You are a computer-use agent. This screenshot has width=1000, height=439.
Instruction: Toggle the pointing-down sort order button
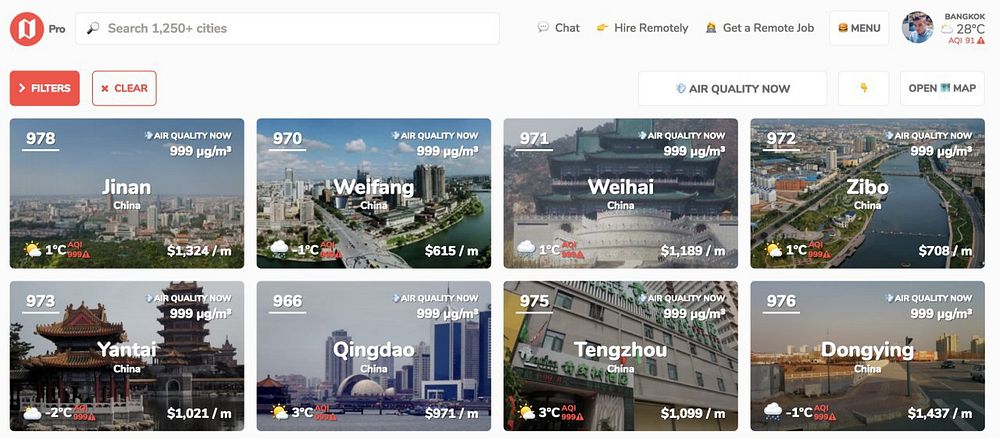[863, 88]
